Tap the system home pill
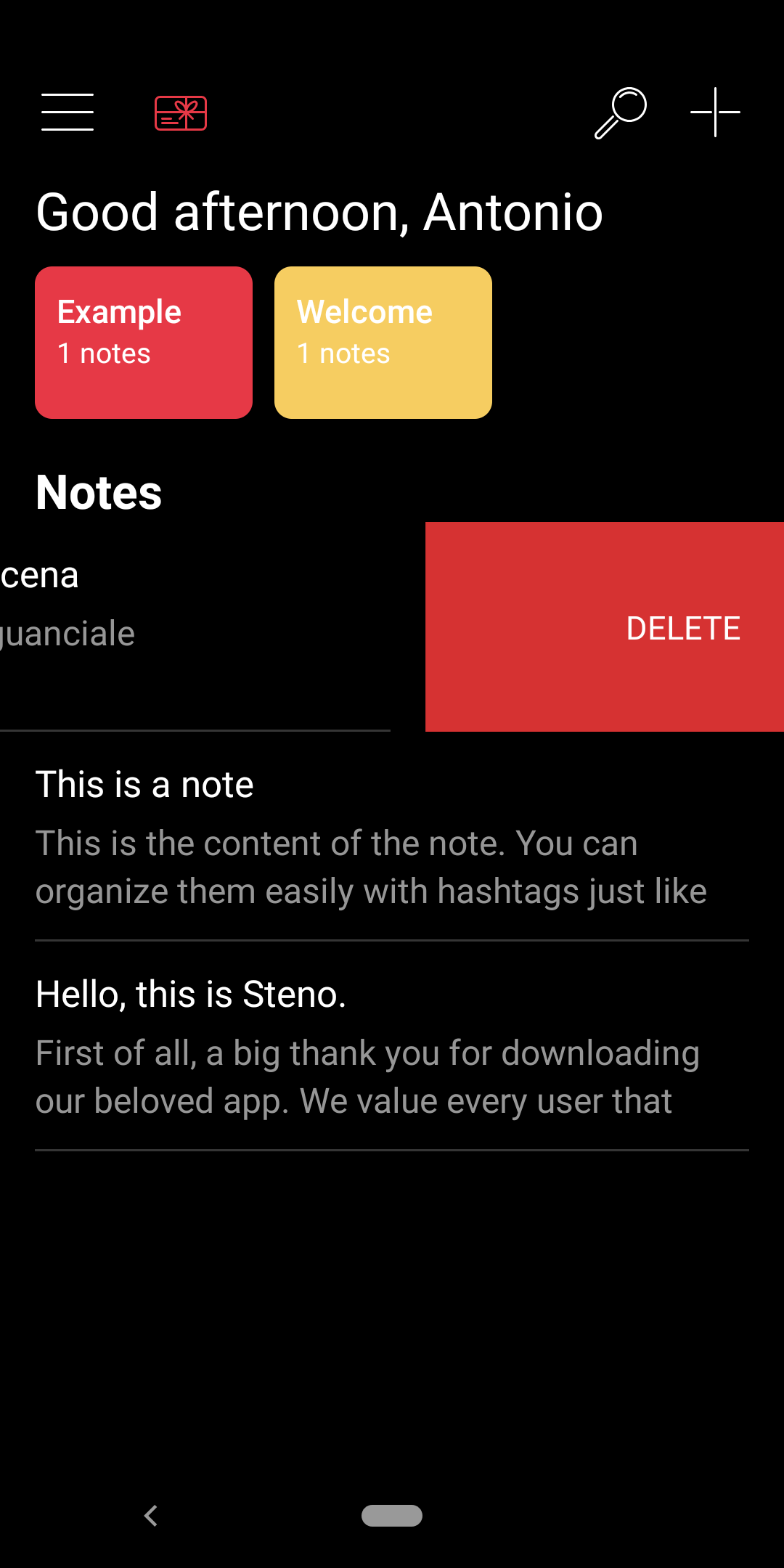Image resolution: width=784 pixels, height=1568 pixels. [392, 1516]
